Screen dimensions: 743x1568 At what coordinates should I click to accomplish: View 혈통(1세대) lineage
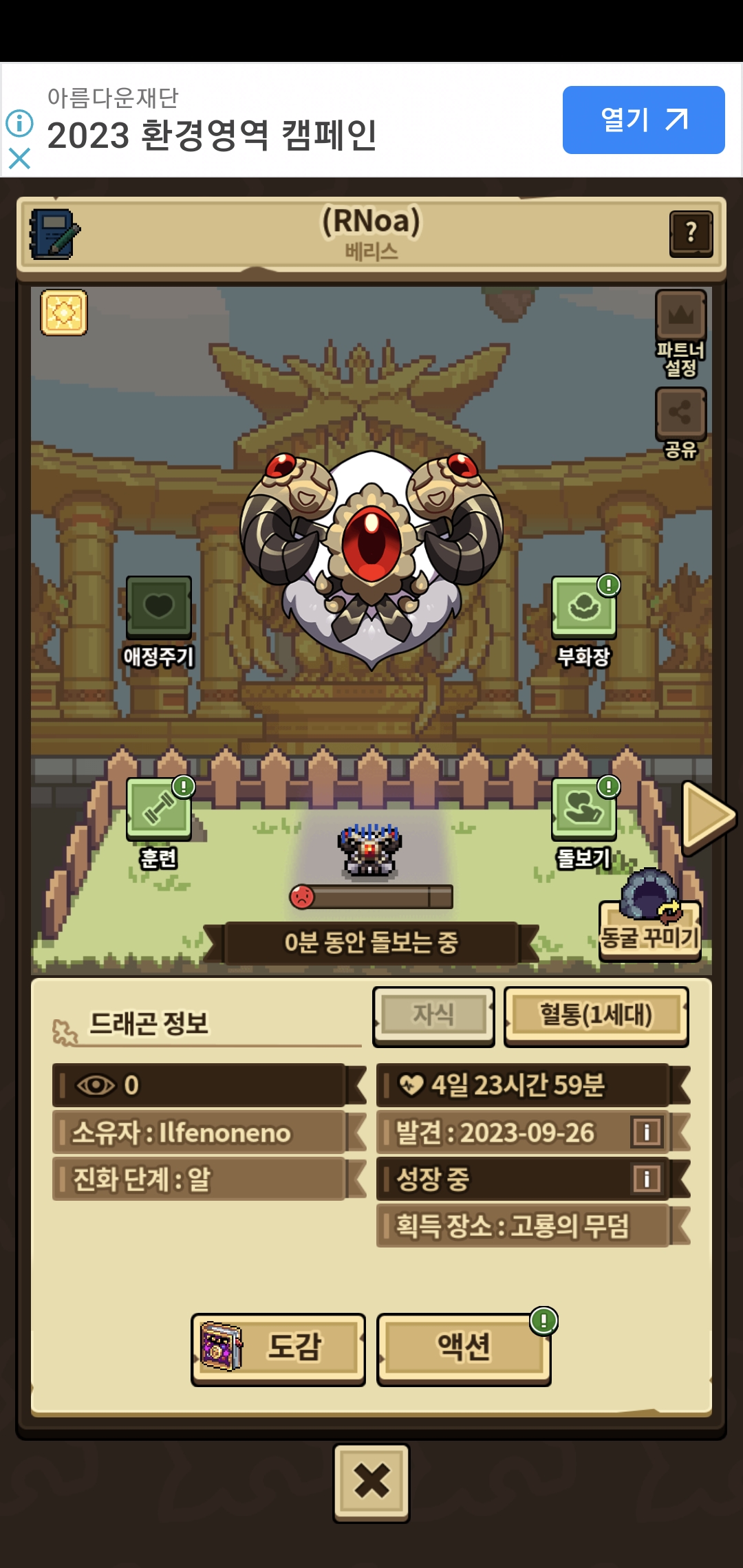[596, 1016]
